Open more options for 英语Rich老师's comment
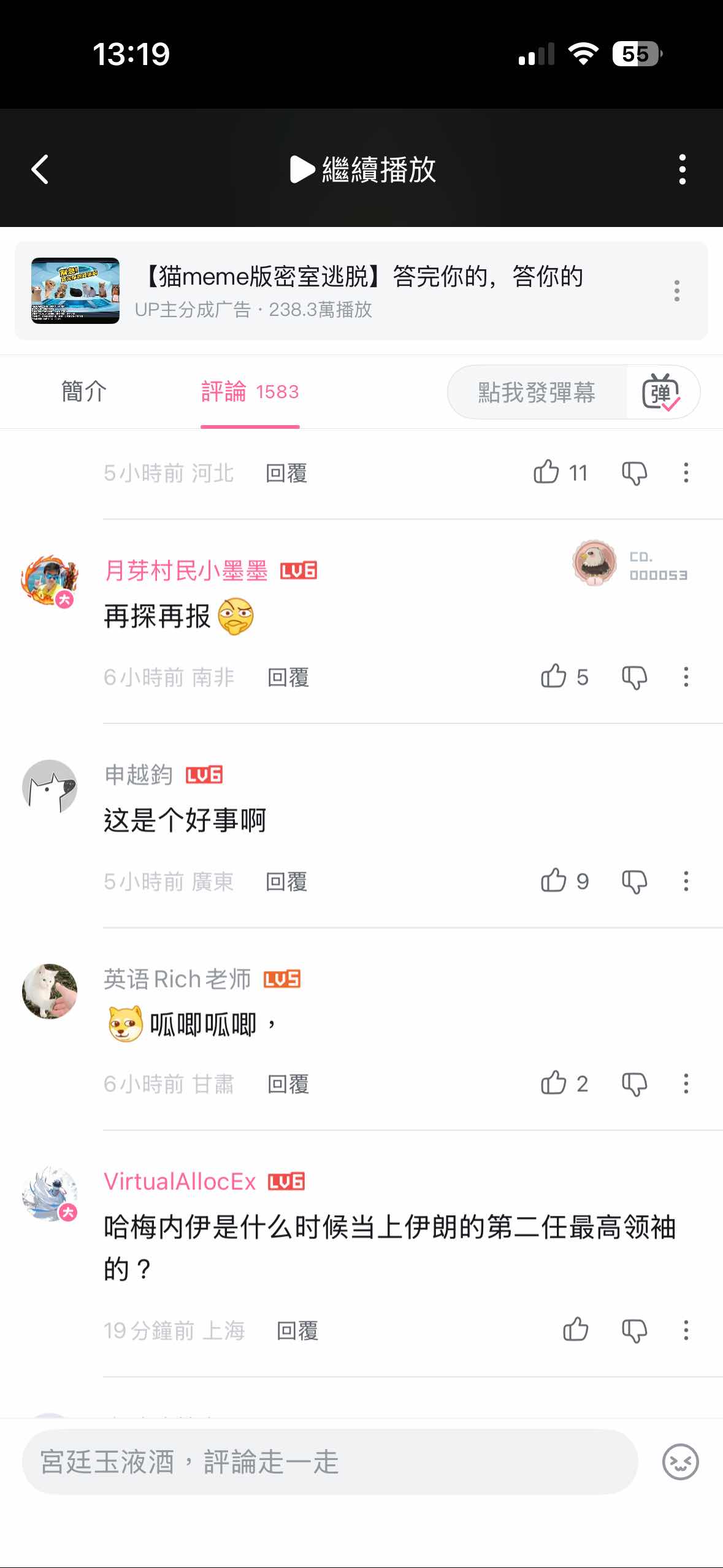Viewport: 723px width, 1568px height. [686, 1083]
